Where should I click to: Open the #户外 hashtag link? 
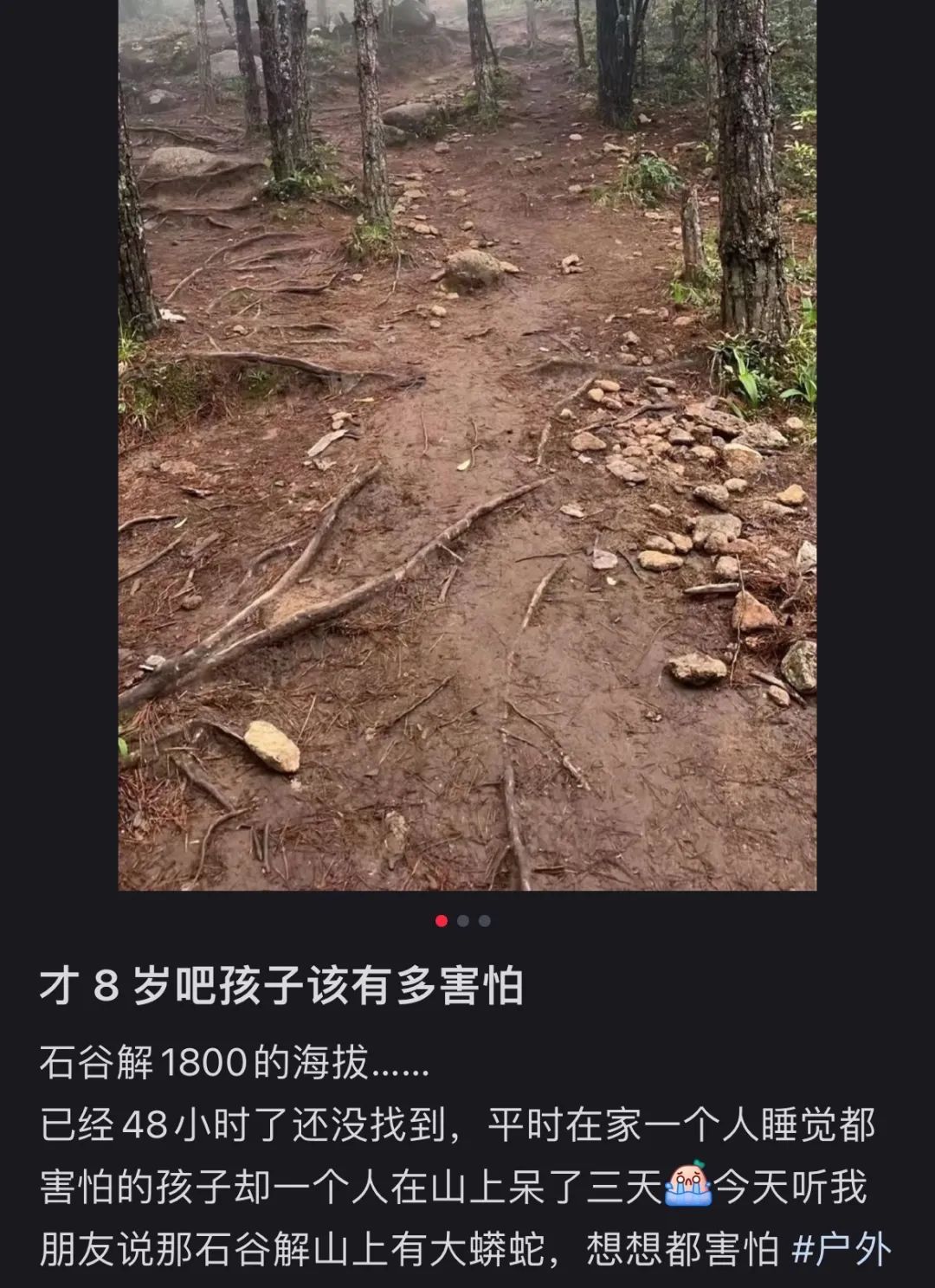pos(841,1251)
